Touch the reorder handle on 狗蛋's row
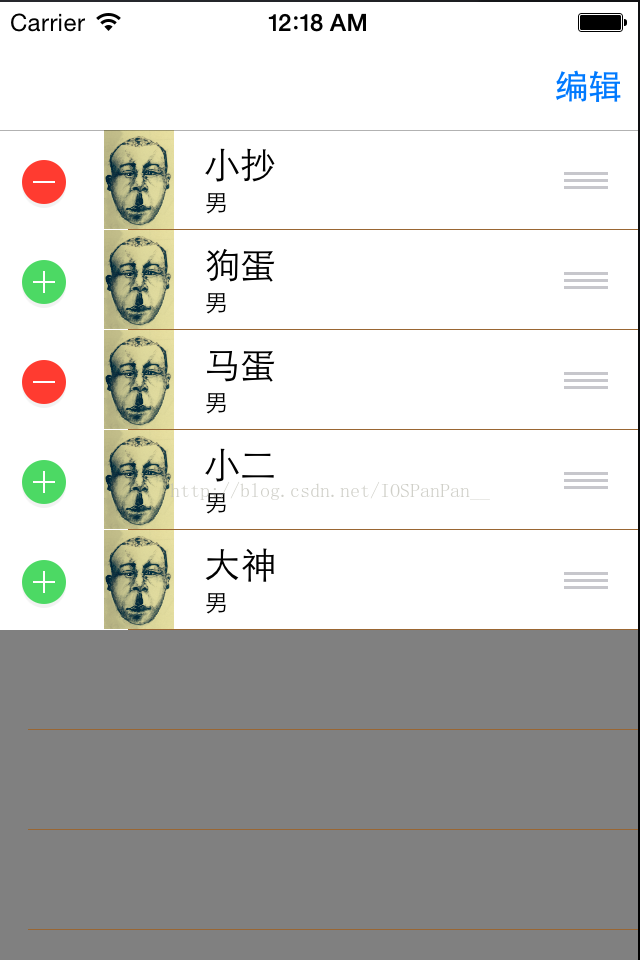The height and width of the screenshot is (960, 640). 586,280
